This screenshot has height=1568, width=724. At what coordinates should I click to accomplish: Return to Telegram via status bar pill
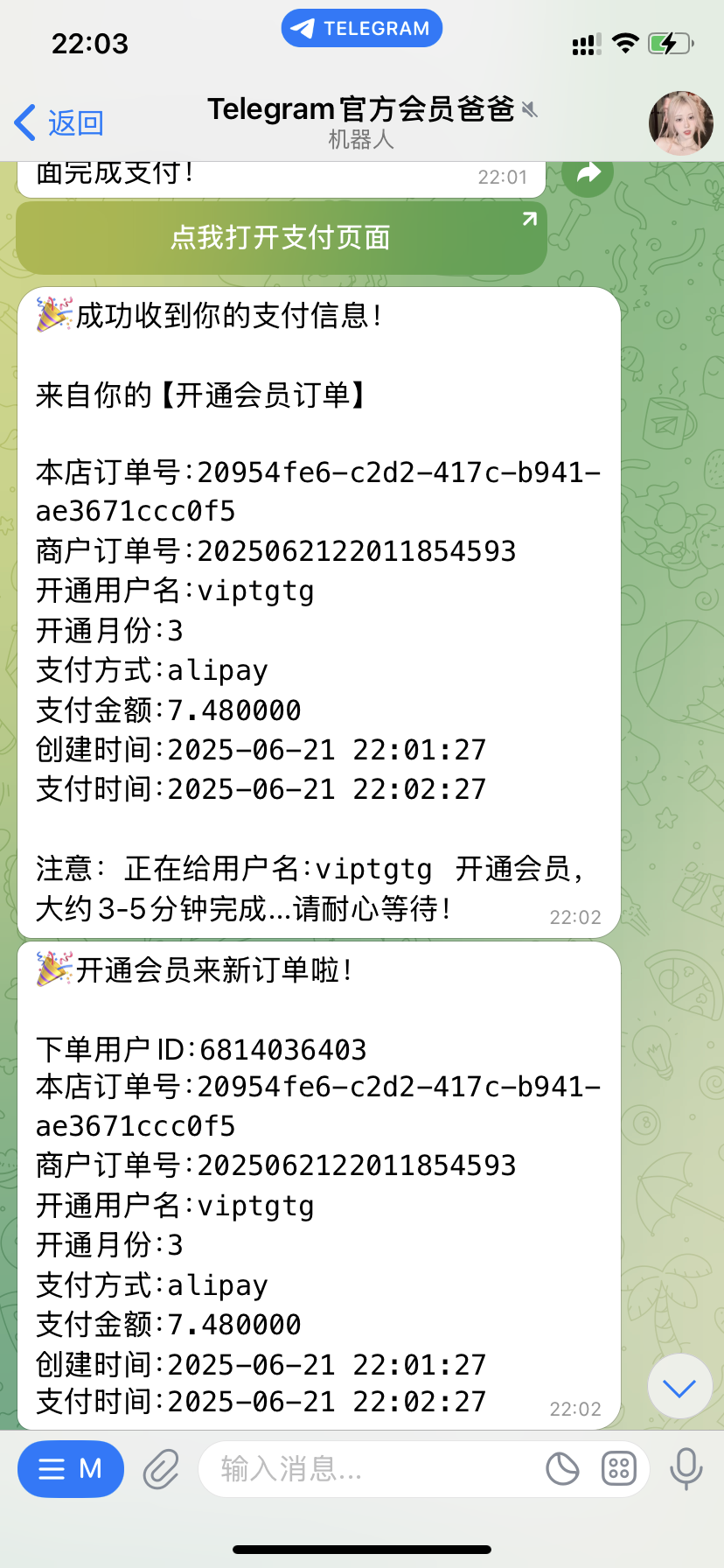[362, 28]
